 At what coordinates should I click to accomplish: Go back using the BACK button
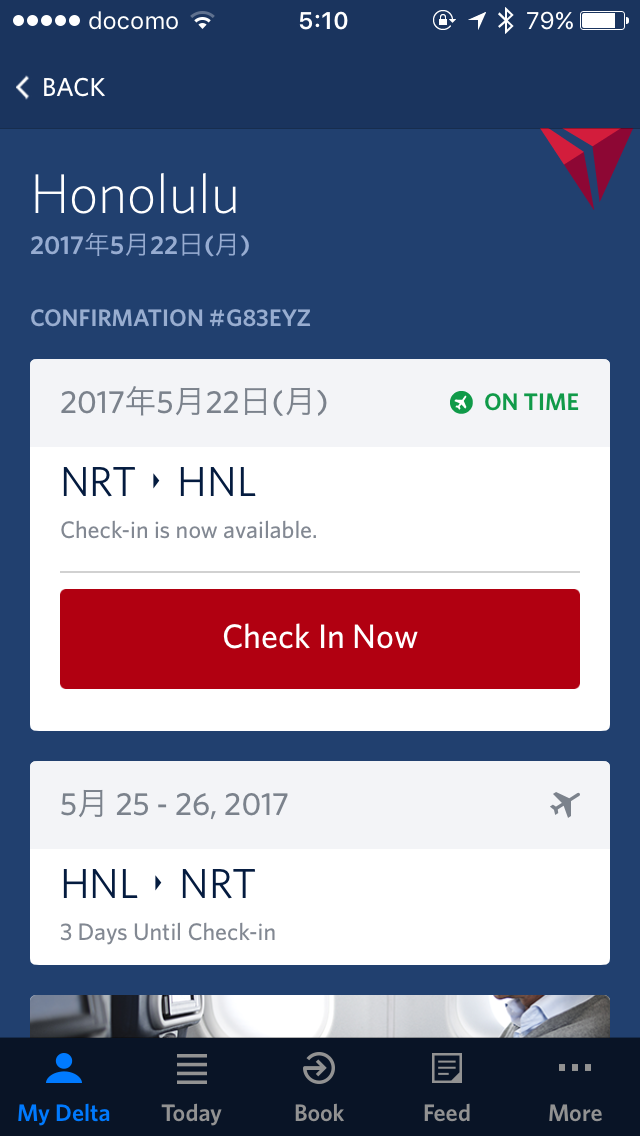coord(60,88)
